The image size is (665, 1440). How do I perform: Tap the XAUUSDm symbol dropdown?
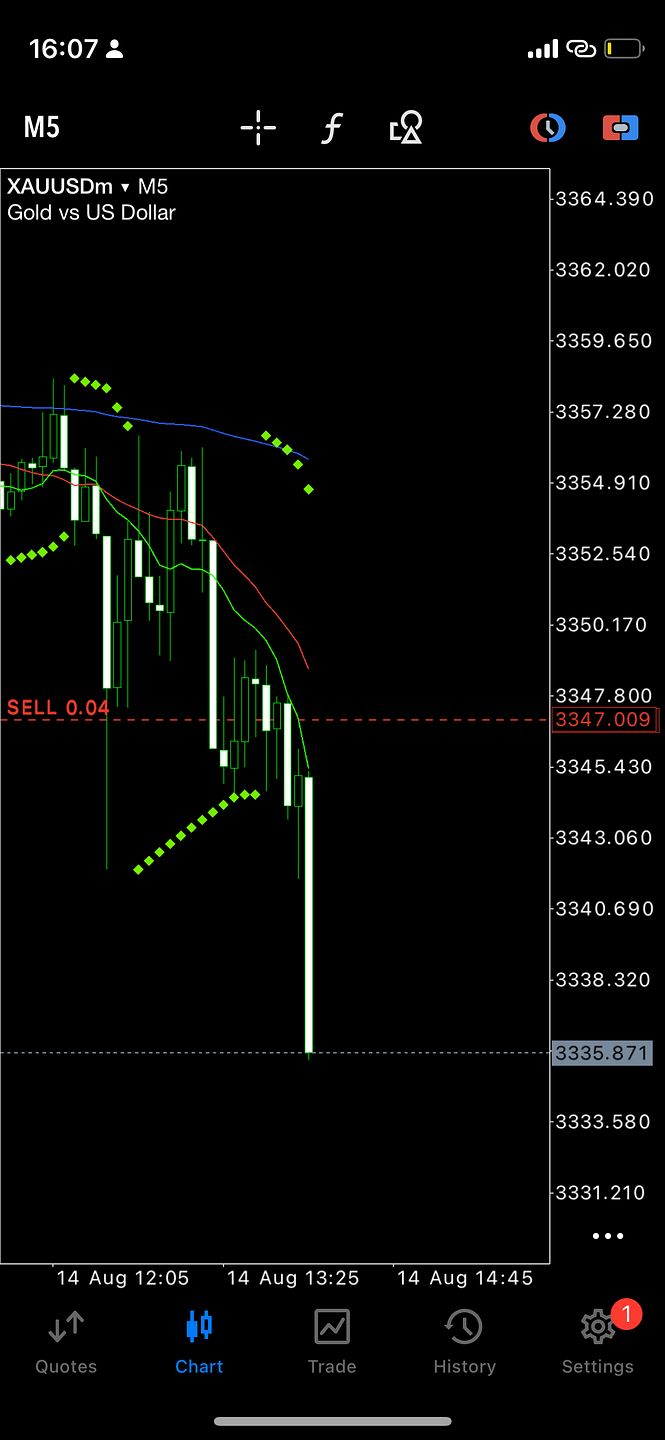(69, 187)
